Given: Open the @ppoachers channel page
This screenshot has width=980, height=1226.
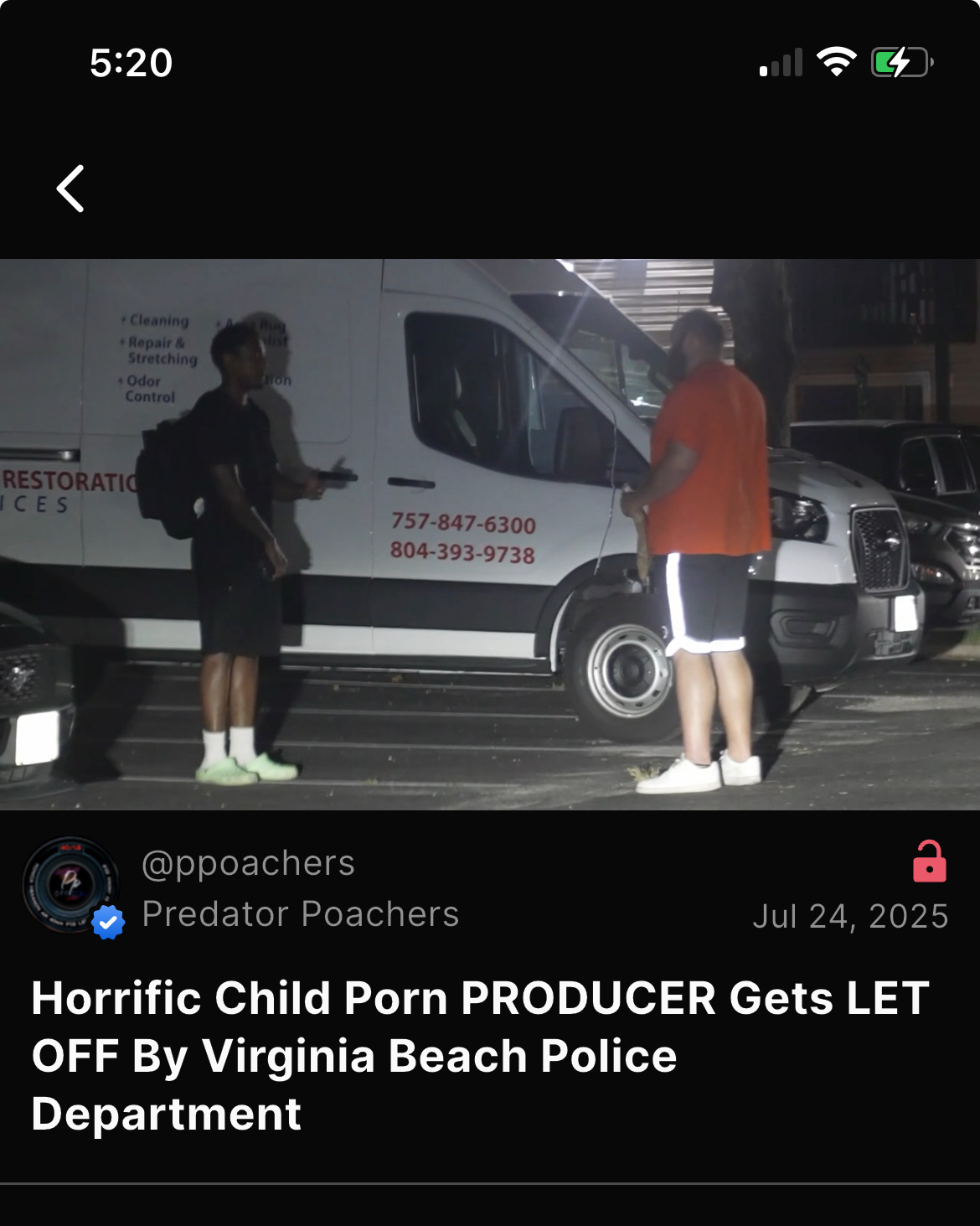Looking at the screenshot, I should (248, 863).
